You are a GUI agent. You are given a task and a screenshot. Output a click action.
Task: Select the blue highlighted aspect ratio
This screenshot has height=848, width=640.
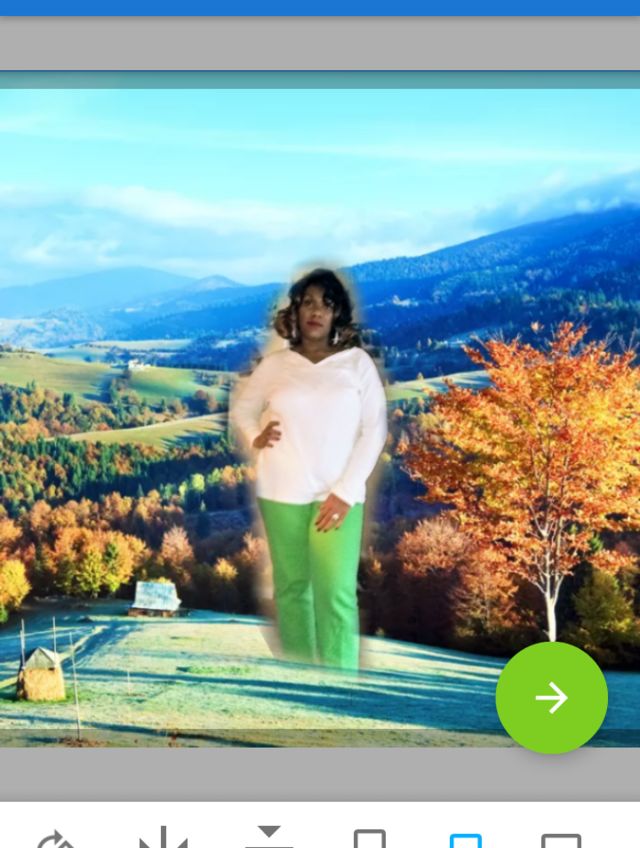pos(465,840)
